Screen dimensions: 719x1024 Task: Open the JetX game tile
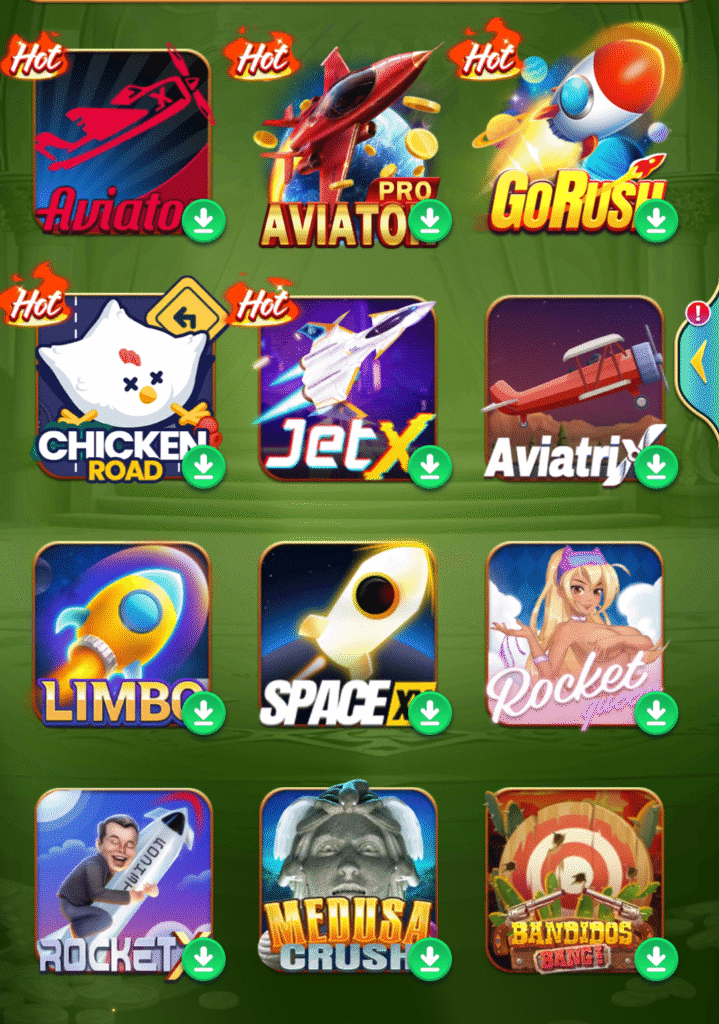click(348, 385)
